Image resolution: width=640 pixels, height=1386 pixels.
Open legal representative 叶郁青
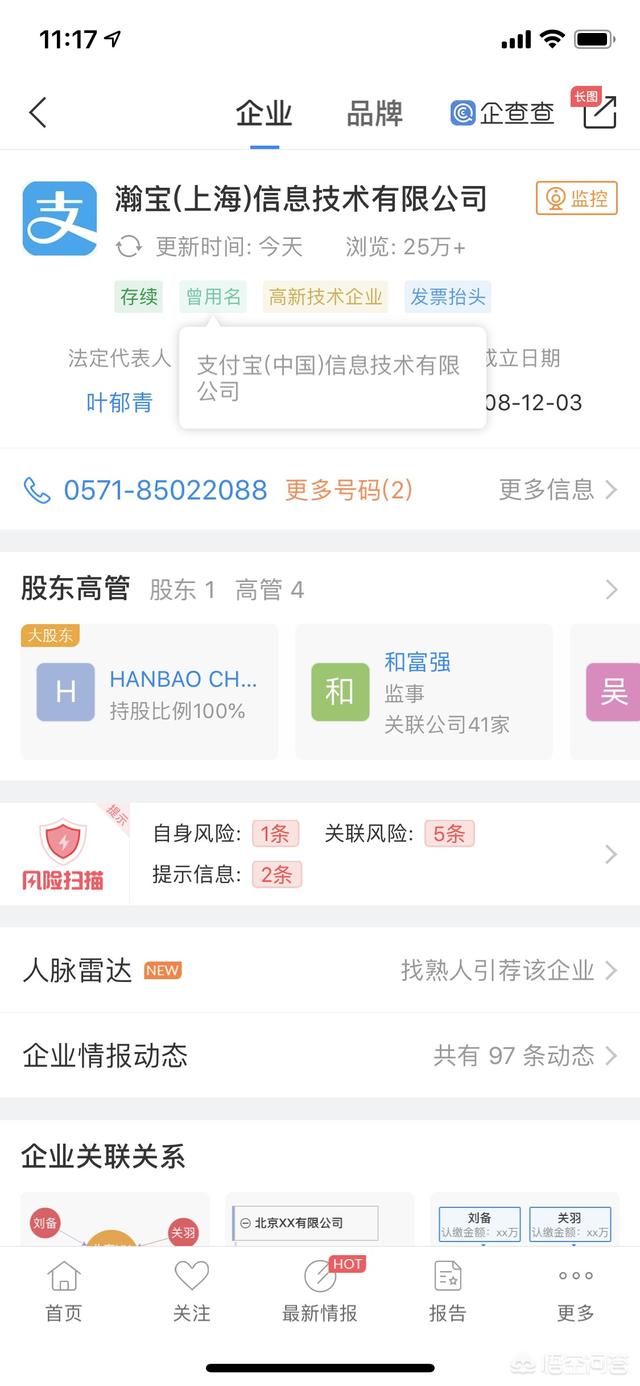tap(119, 403)
